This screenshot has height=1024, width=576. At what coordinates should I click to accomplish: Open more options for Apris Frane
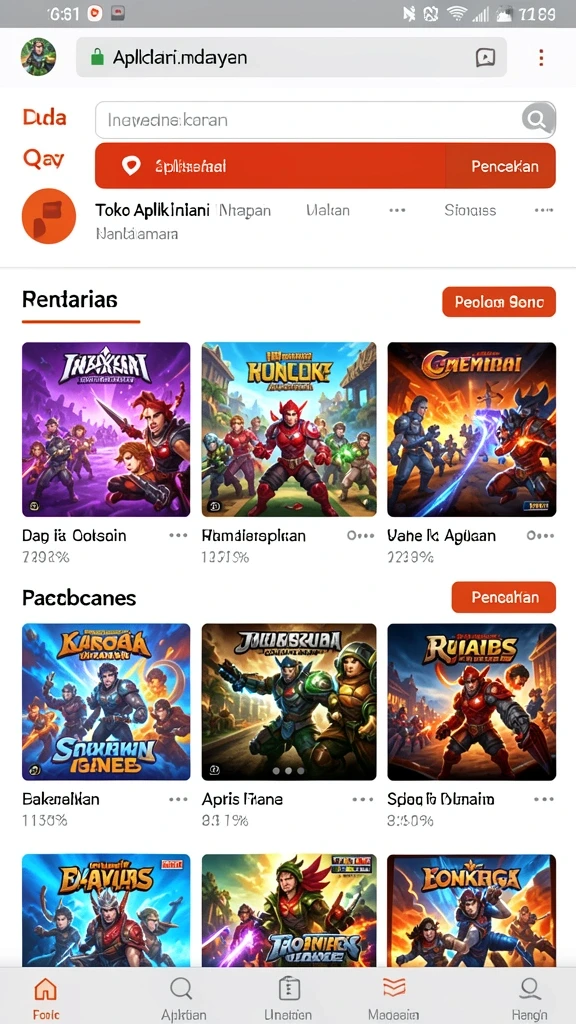coord(362,799)
